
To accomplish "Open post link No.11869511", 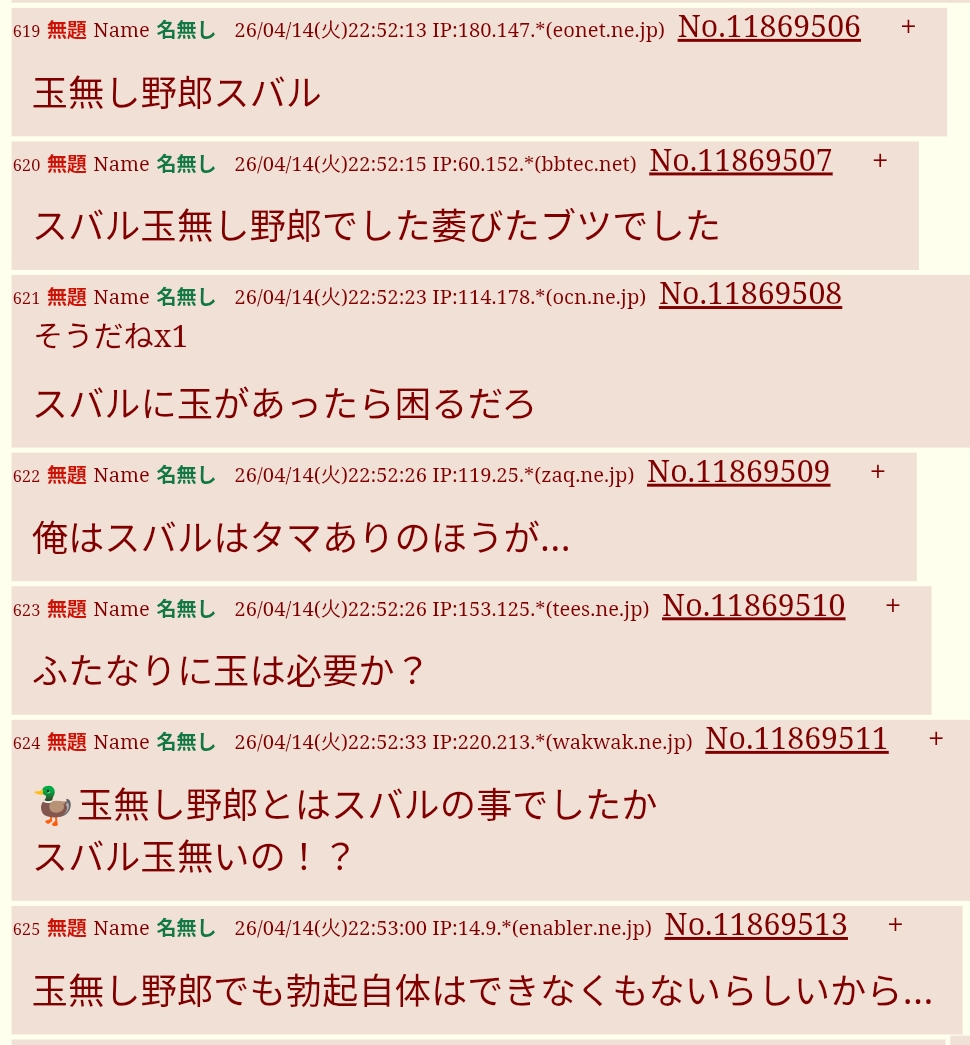I will point(797,739).
